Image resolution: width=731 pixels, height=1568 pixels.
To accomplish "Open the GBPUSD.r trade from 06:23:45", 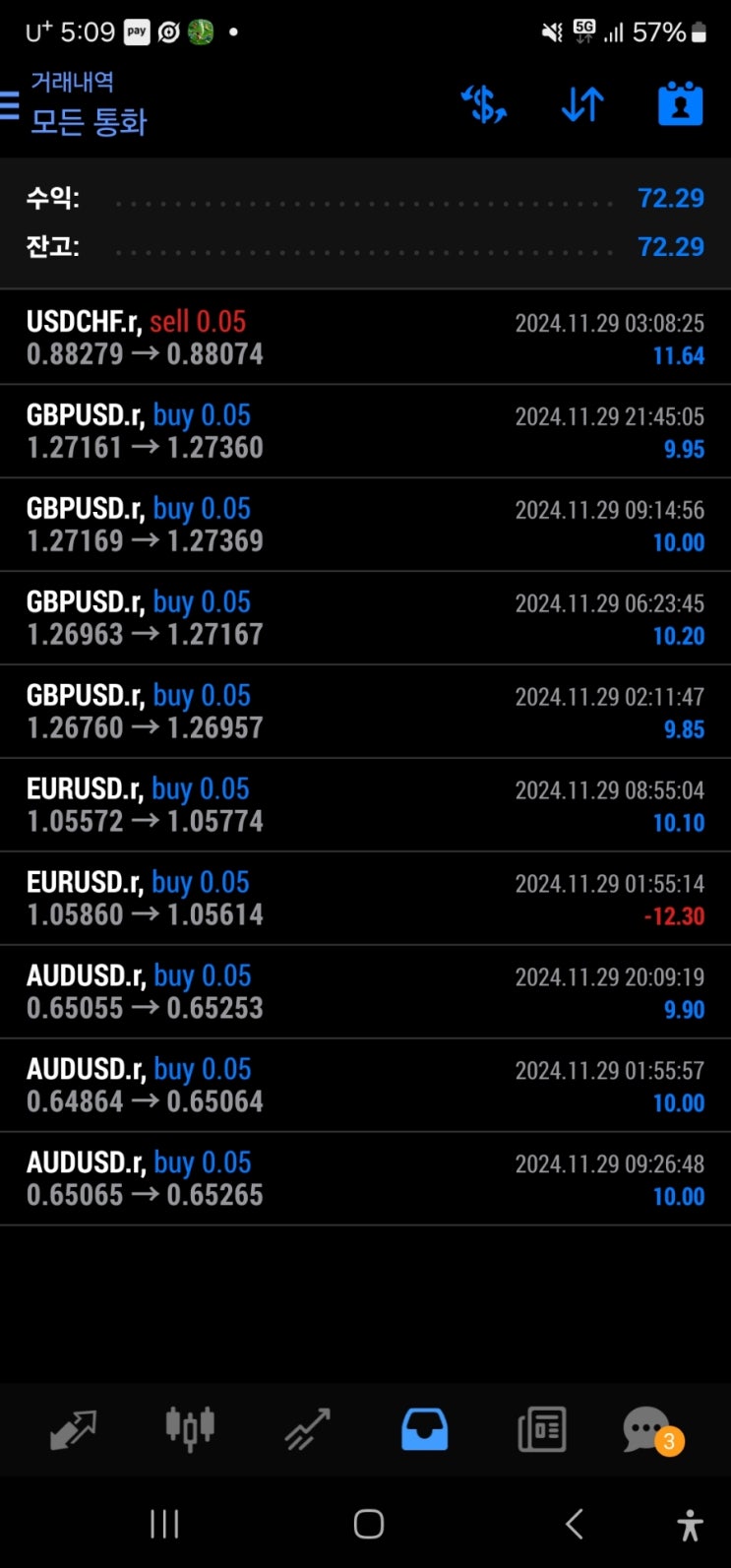I will [365, 618].
